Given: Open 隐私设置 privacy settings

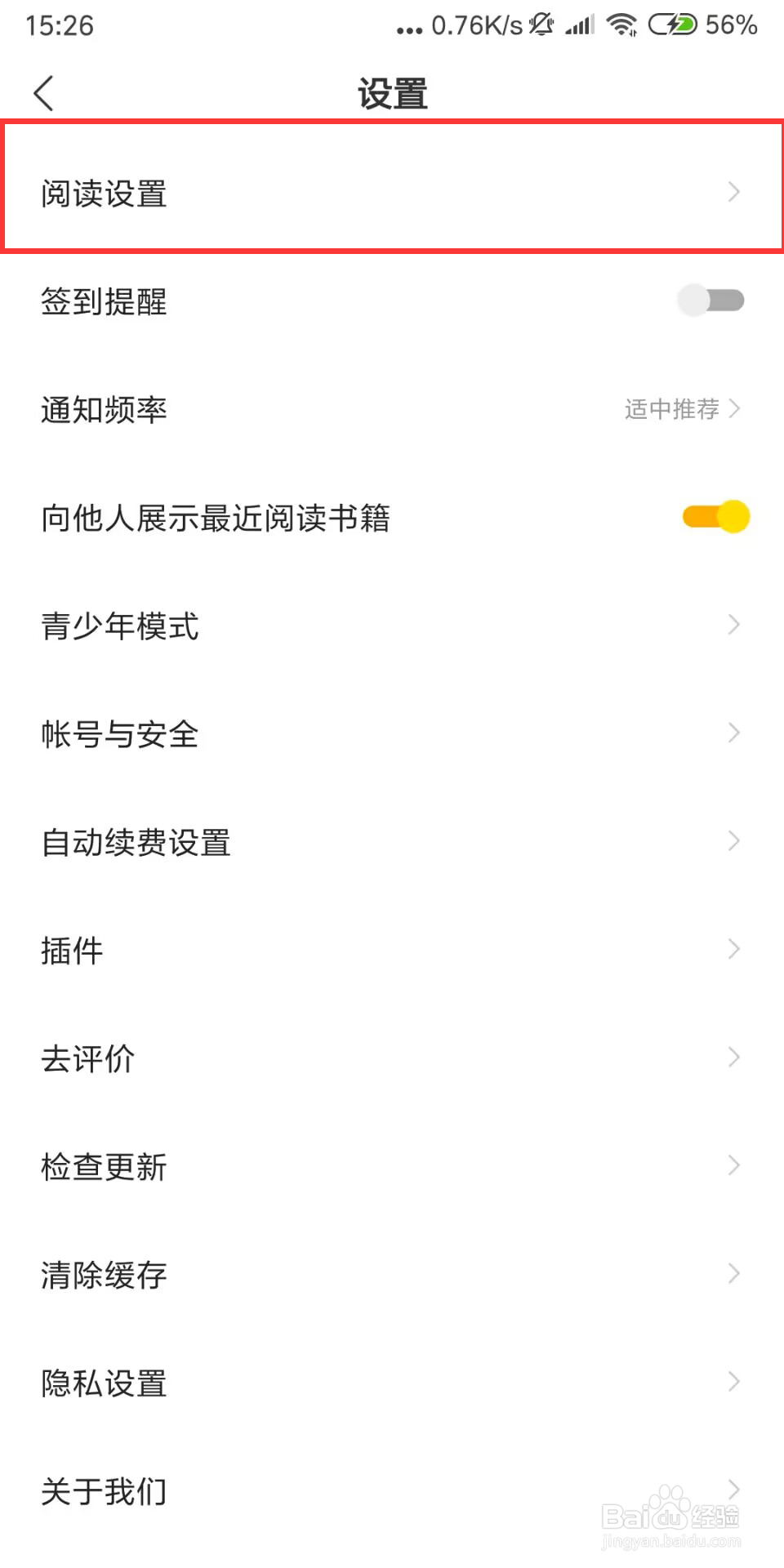Looking at the screenshot, I should point(392,1383).
